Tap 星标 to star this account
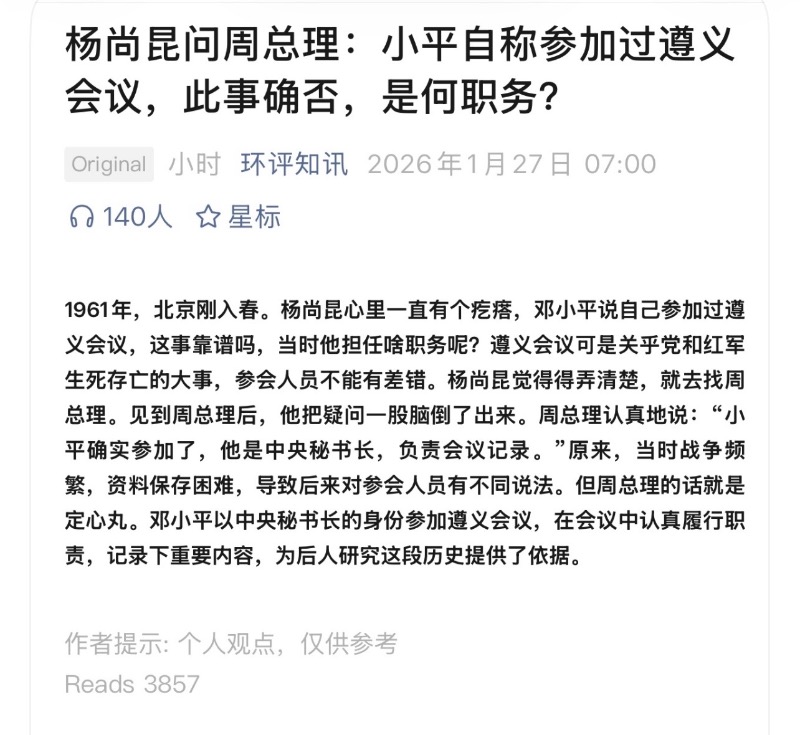The image size is (800, 735). coord(238,217)
